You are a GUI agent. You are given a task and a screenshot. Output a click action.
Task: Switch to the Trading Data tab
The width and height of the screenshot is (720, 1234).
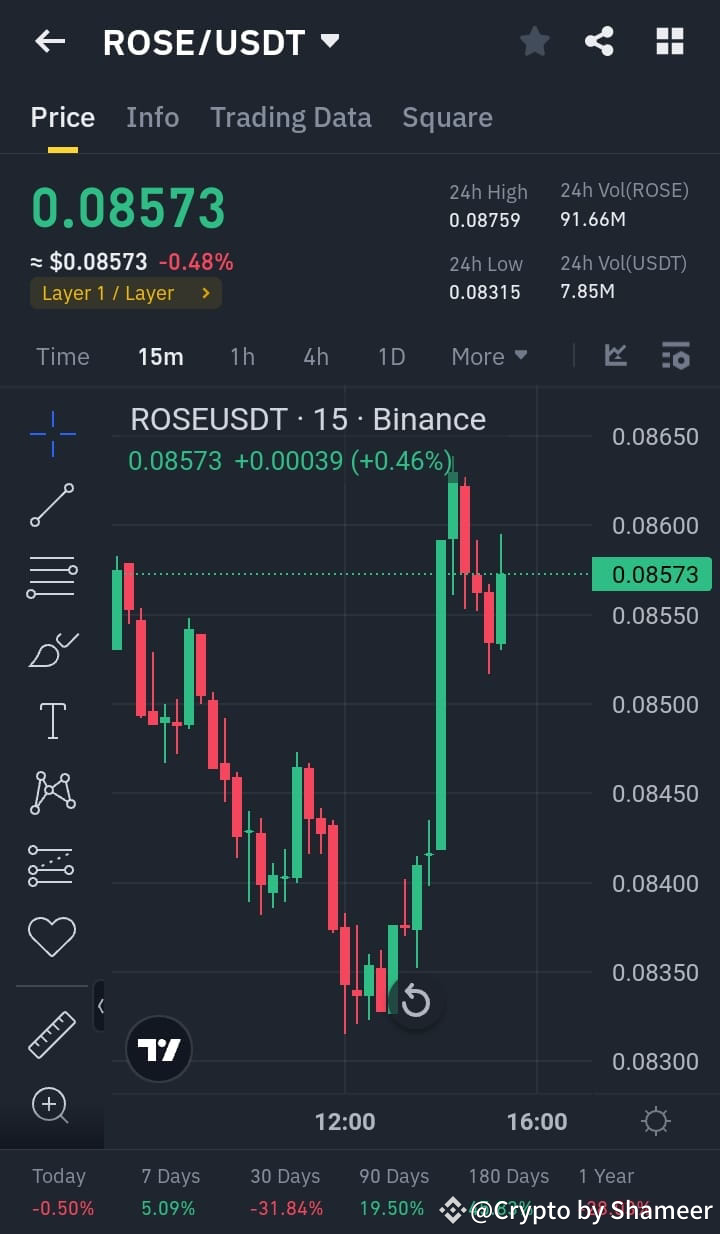tap(290, 117)
